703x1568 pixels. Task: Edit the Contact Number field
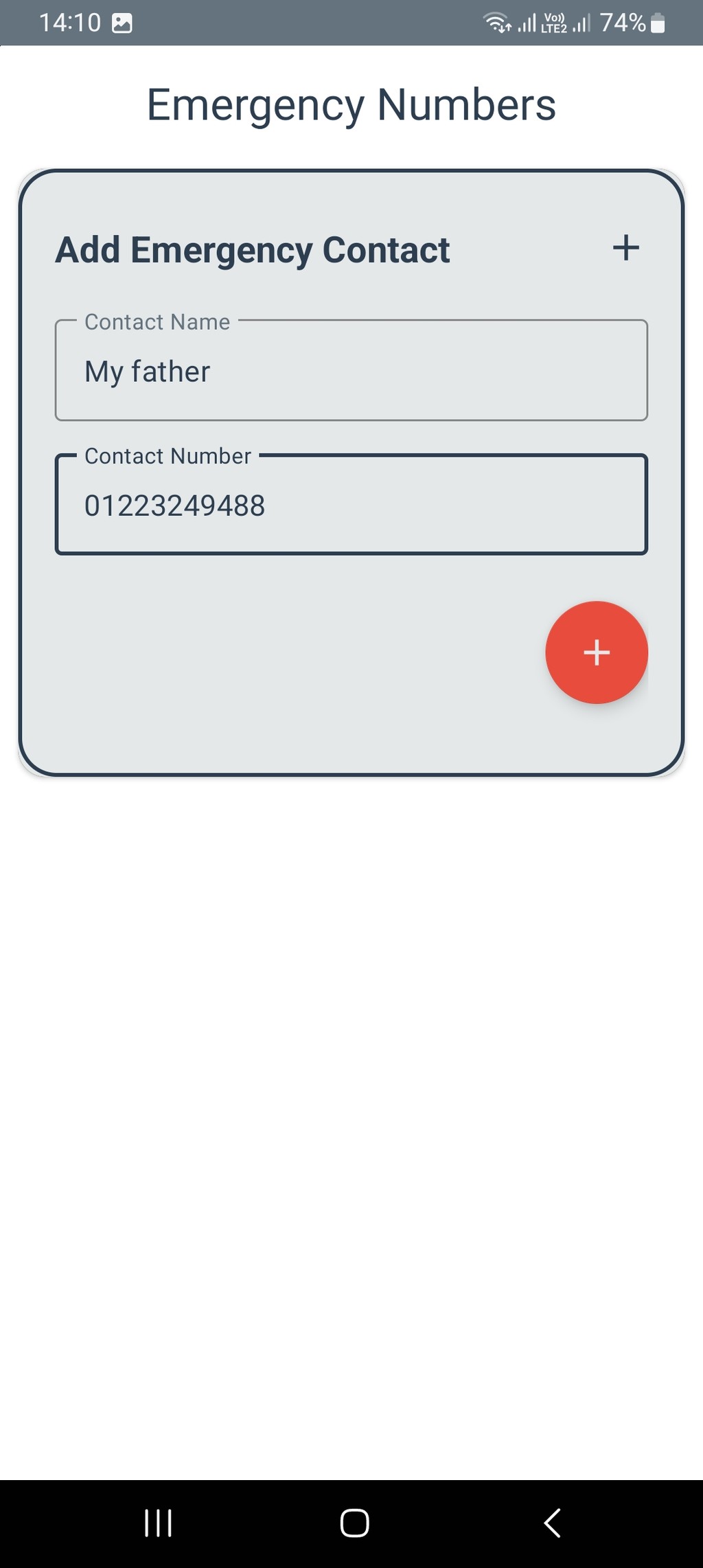pos(351,504)
